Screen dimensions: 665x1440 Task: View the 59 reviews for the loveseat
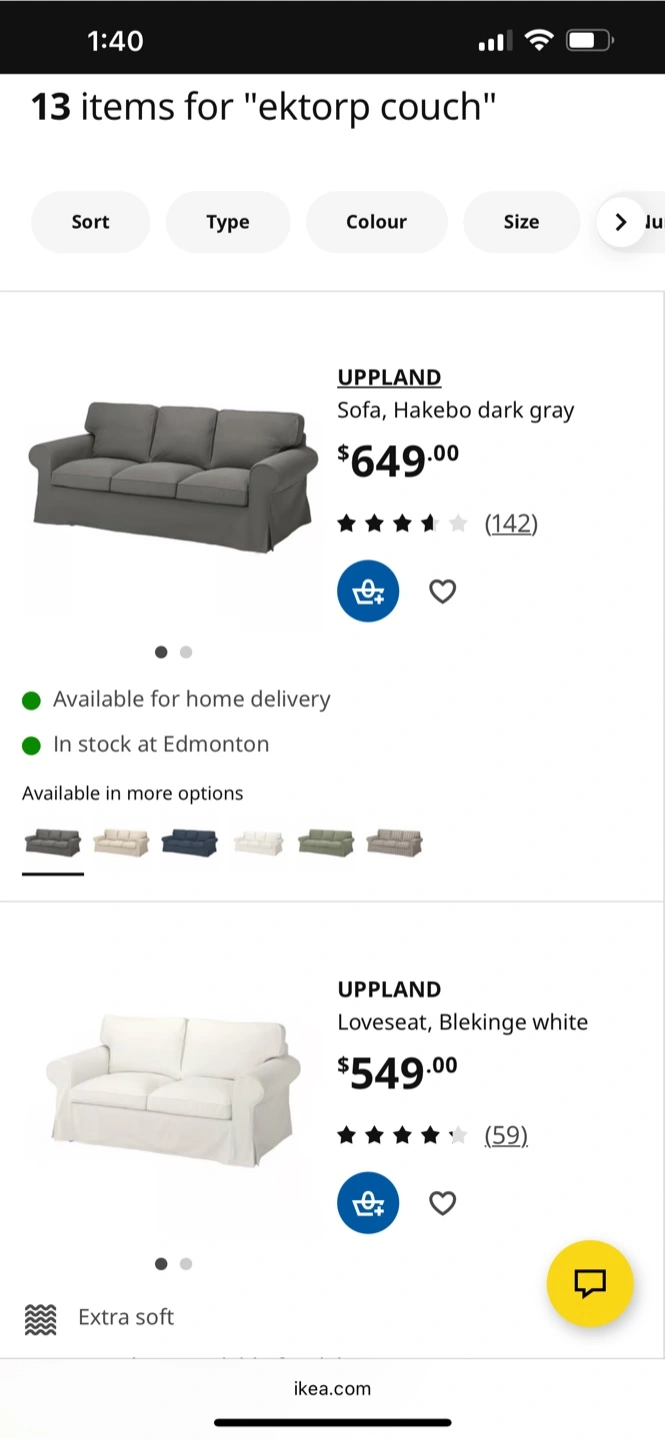[x=506, y=1135]
